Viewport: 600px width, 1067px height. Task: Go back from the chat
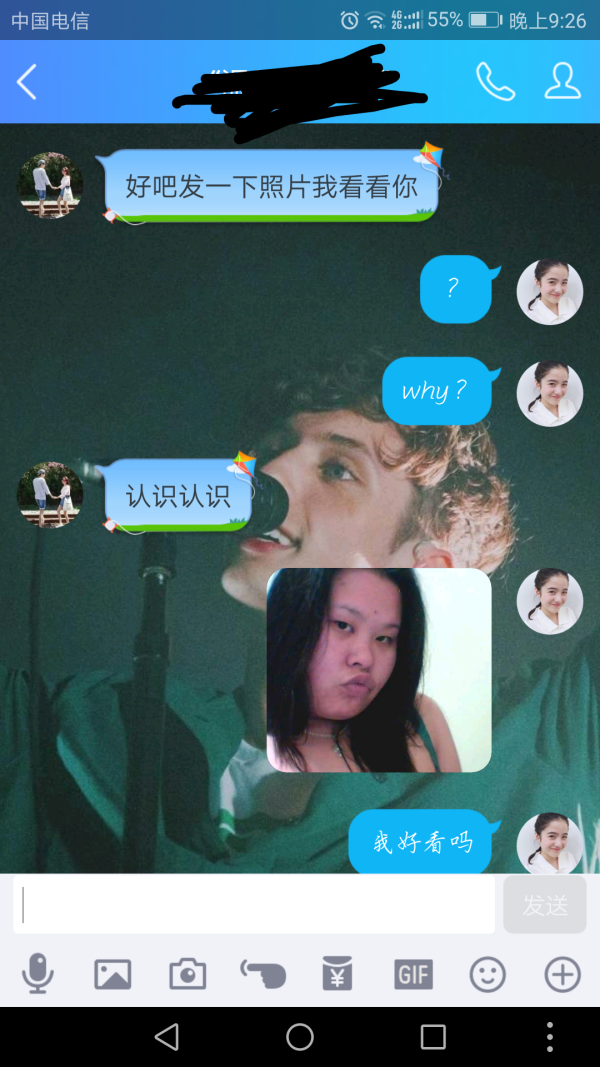click(x=27, y=82)
